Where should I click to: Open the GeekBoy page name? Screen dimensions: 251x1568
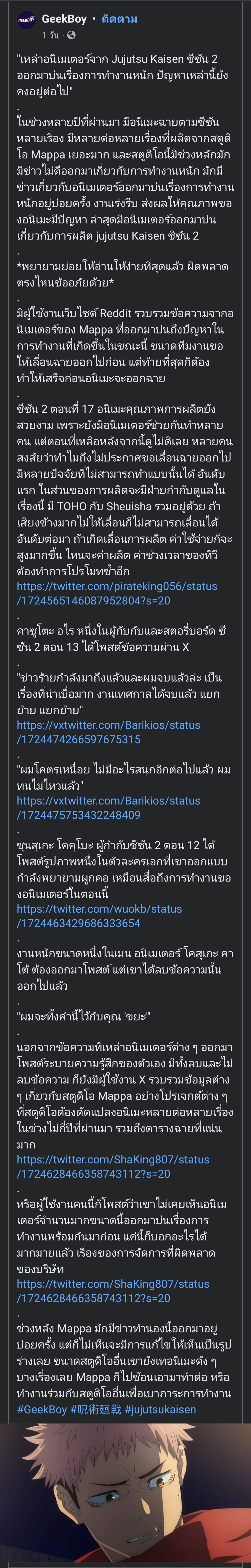(64, 19)
